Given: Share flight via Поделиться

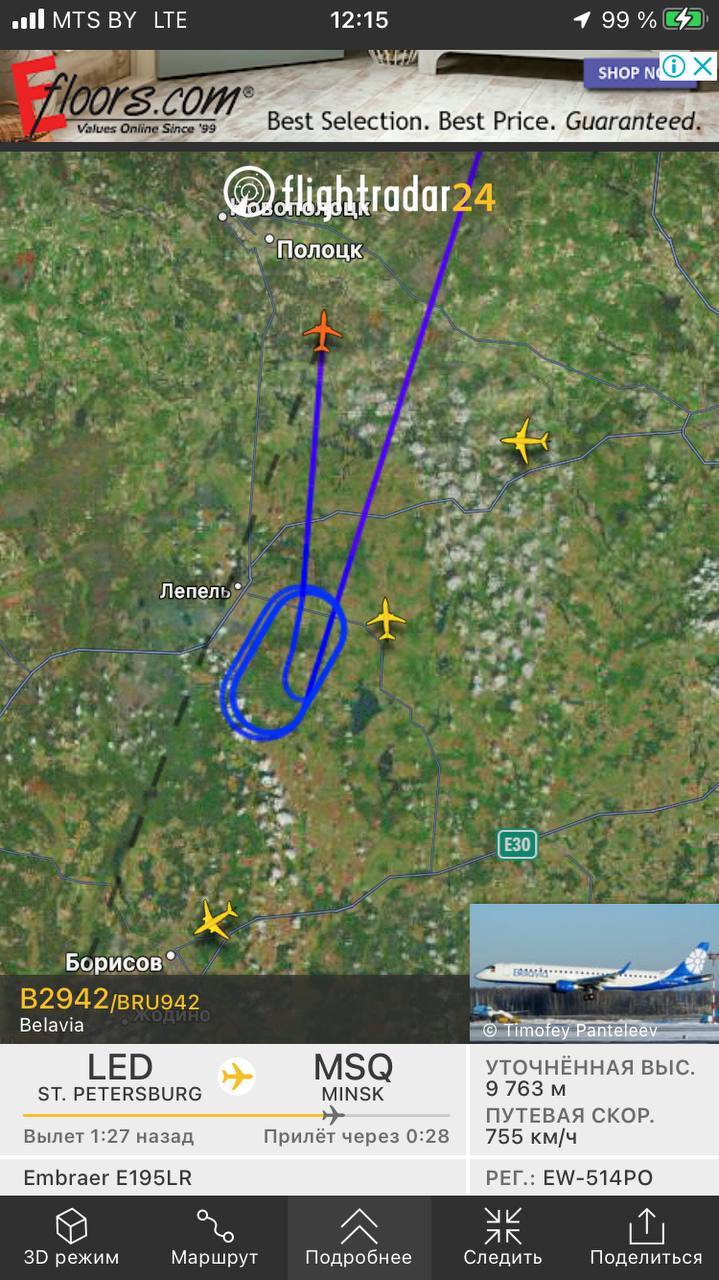Looking at the screenshot, I should click(646, 1238).
